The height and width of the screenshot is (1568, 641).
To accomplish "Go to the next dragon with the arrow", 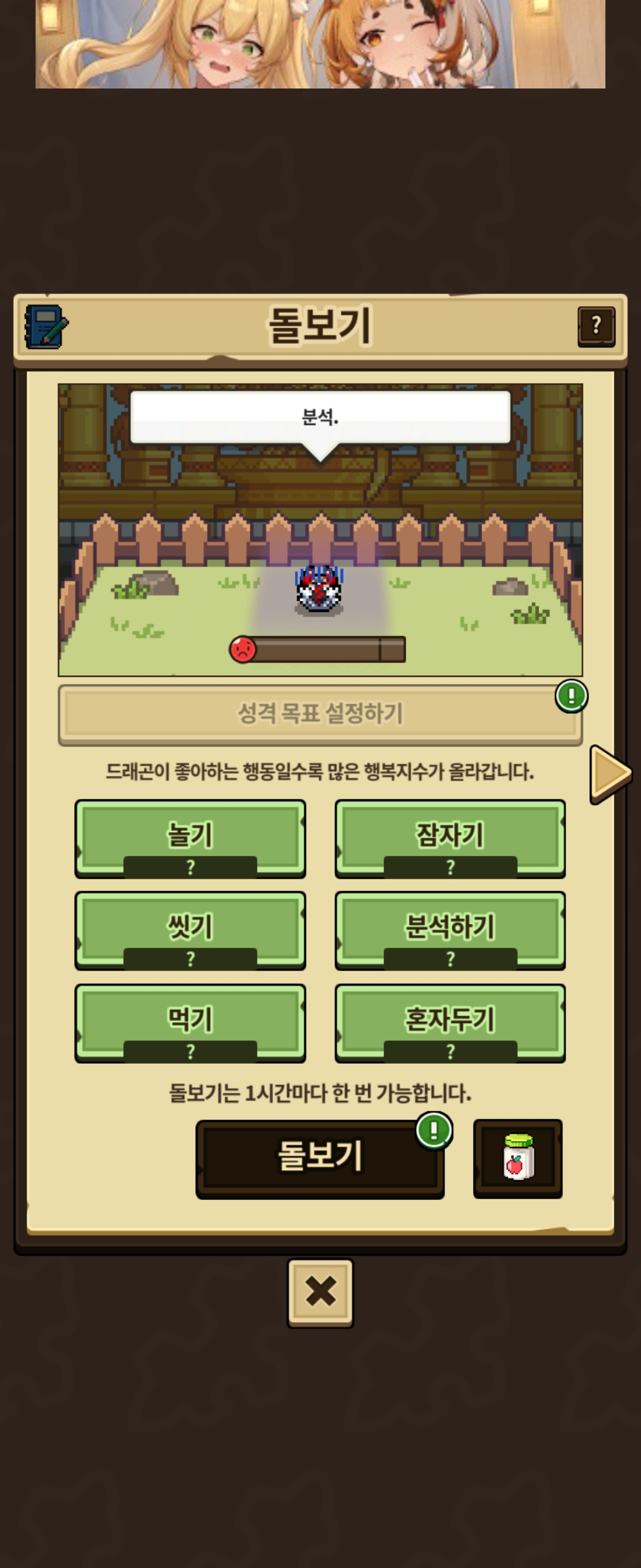I will tap(610, 773).
